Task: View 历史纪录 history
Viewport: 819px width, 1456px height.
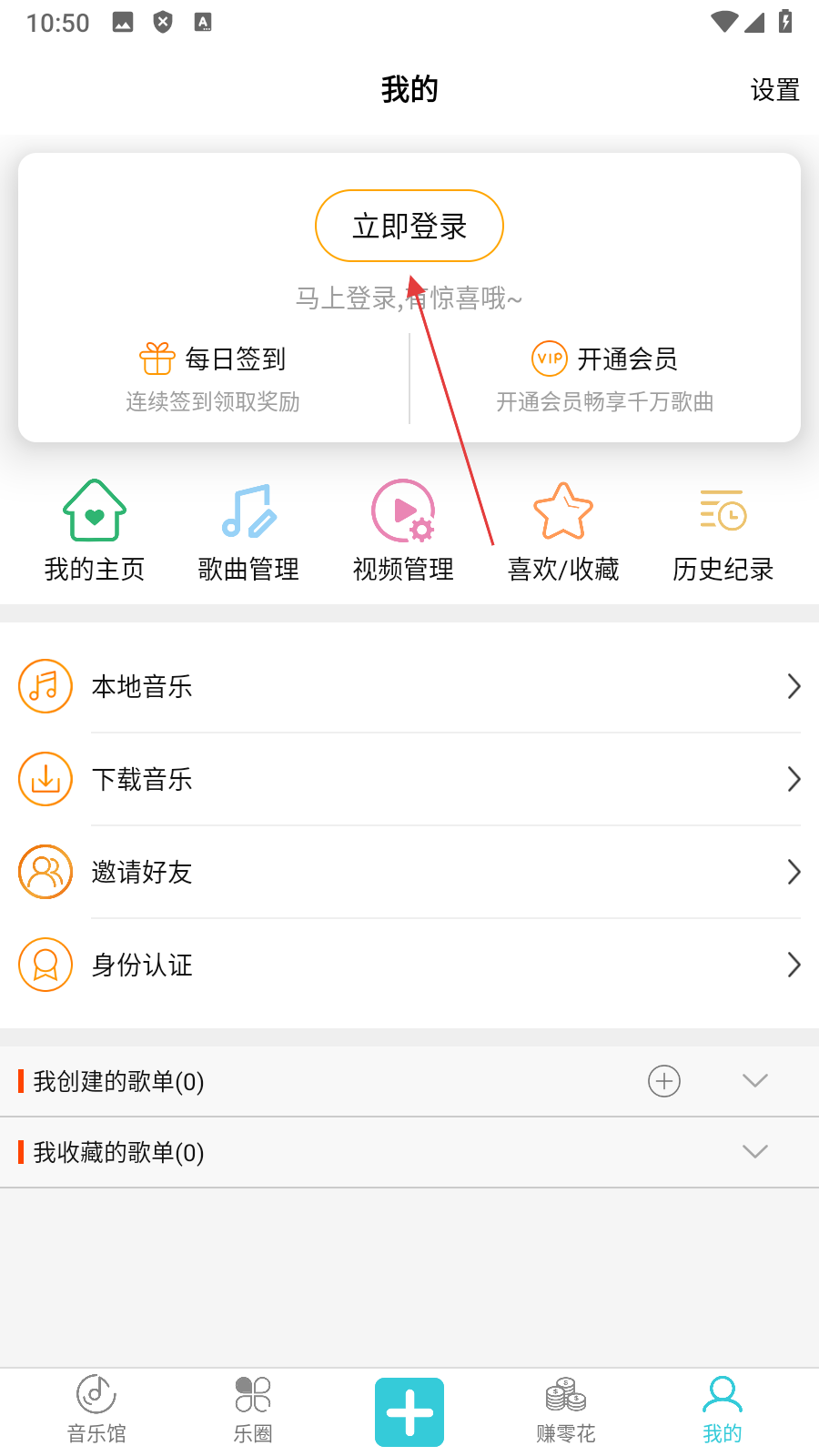Action: tap(723, 531)
